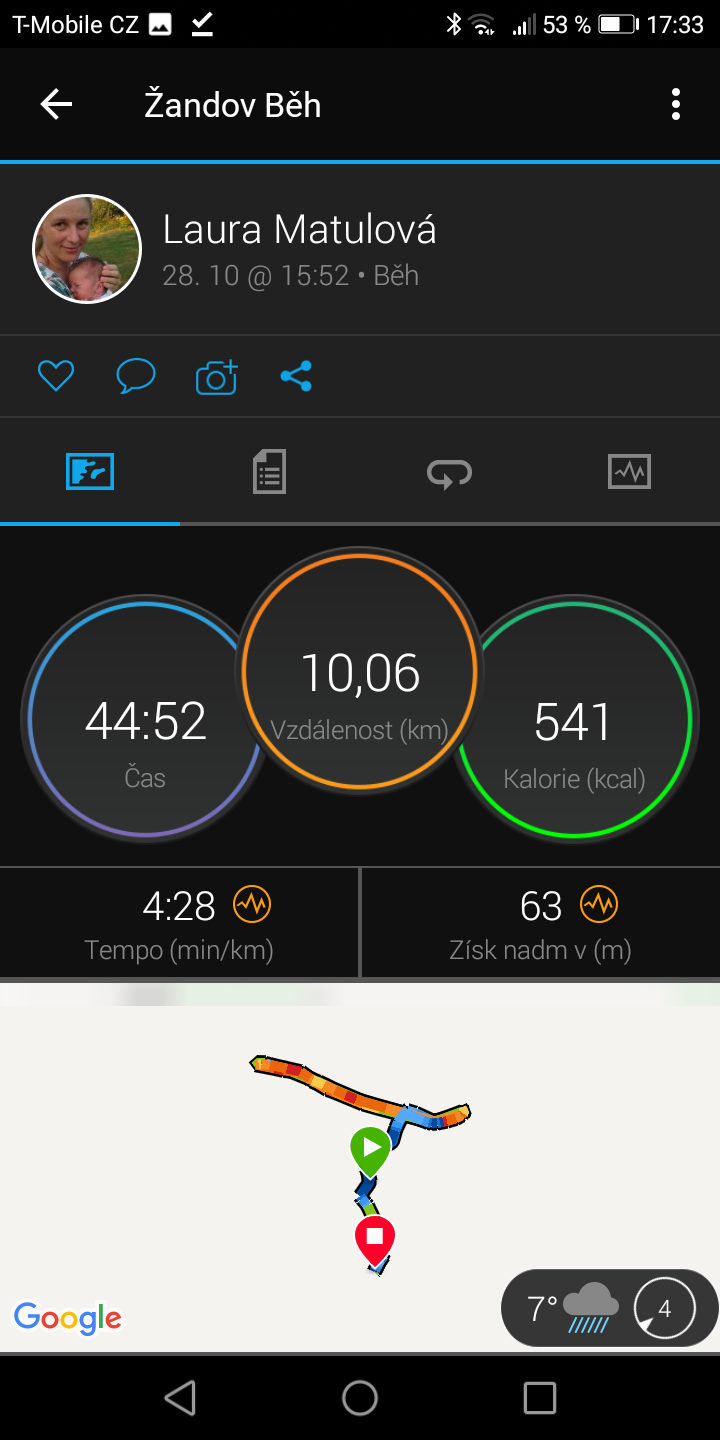
Task: Open the system recent apps button
Action: click(x=540, y=1398)
